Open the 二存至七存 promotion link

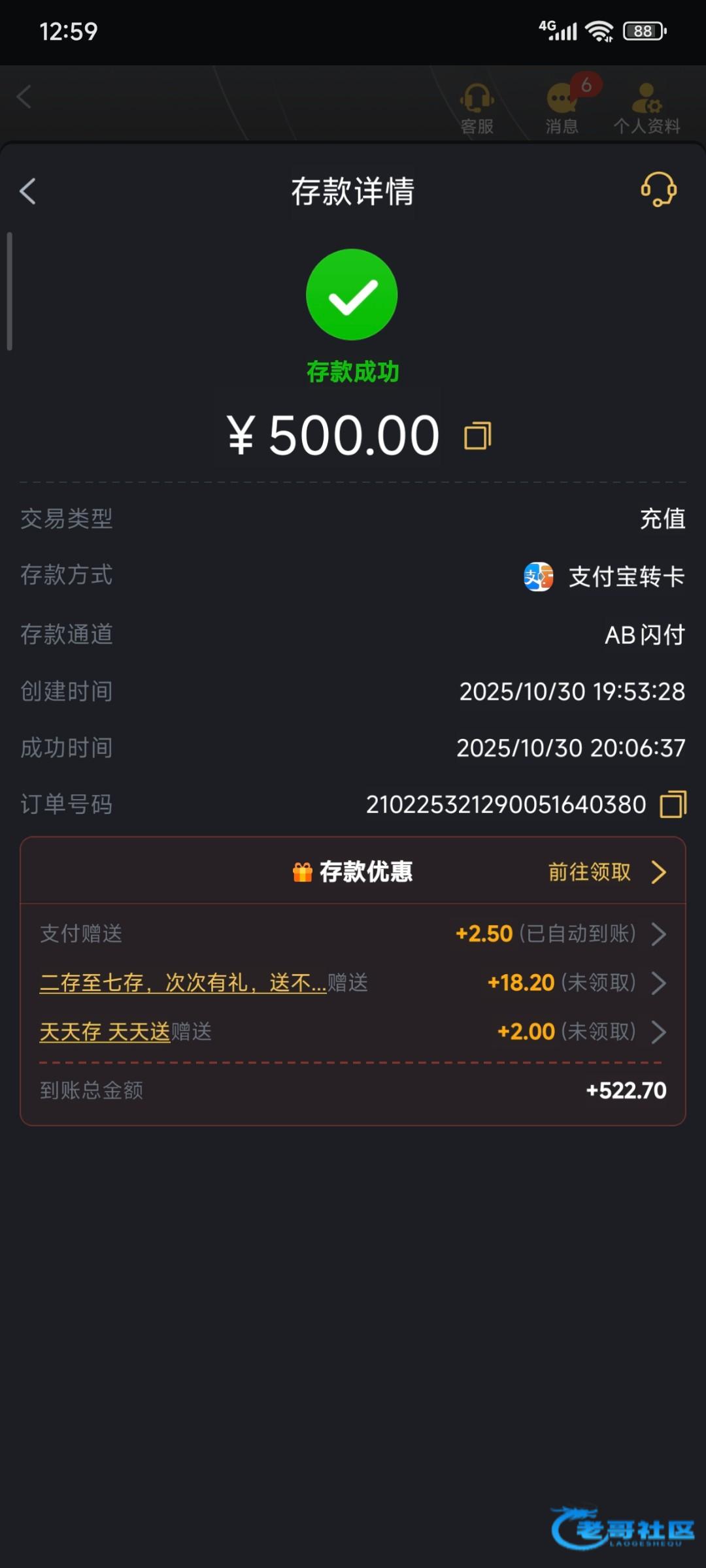tap(183, 983)
